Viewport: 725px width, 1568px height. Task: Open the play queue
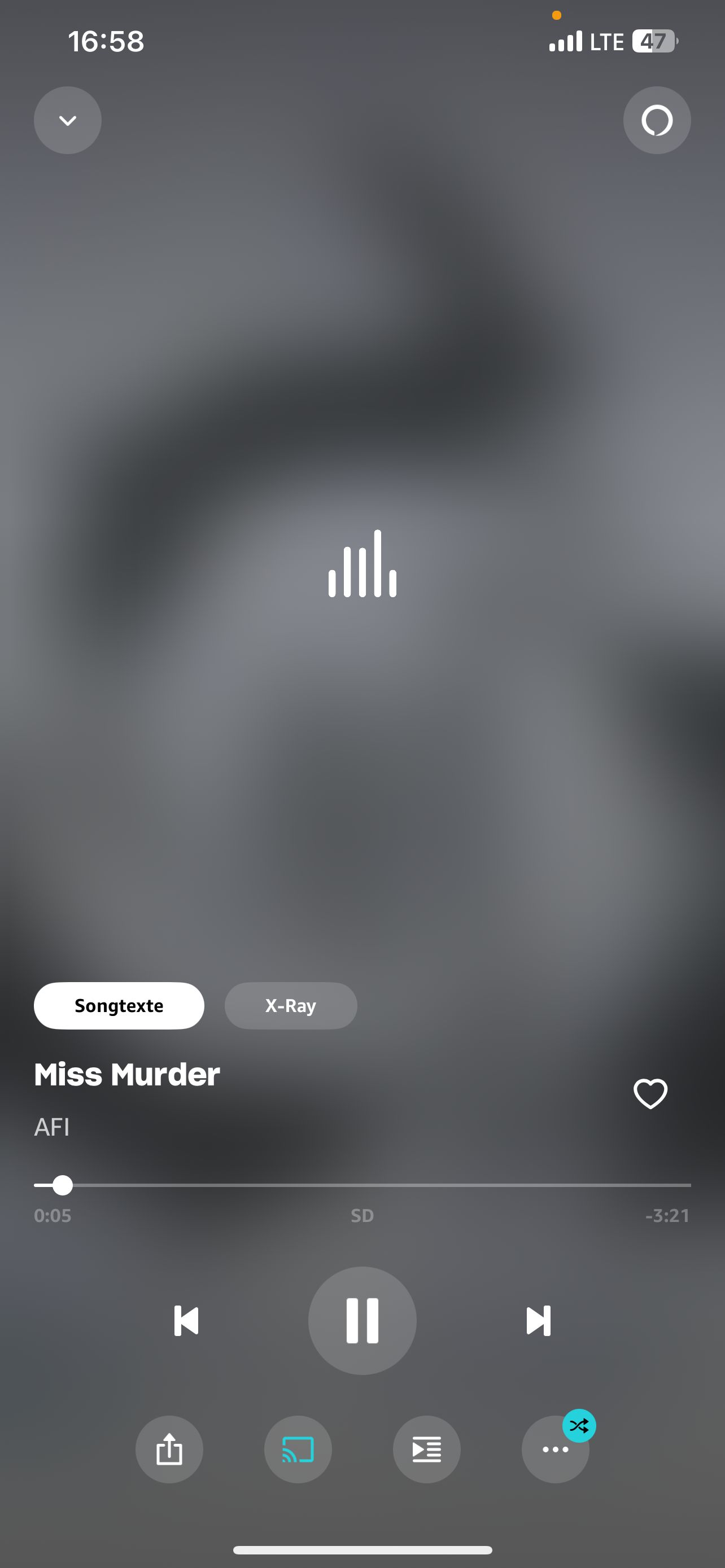tap(426, 1449)
